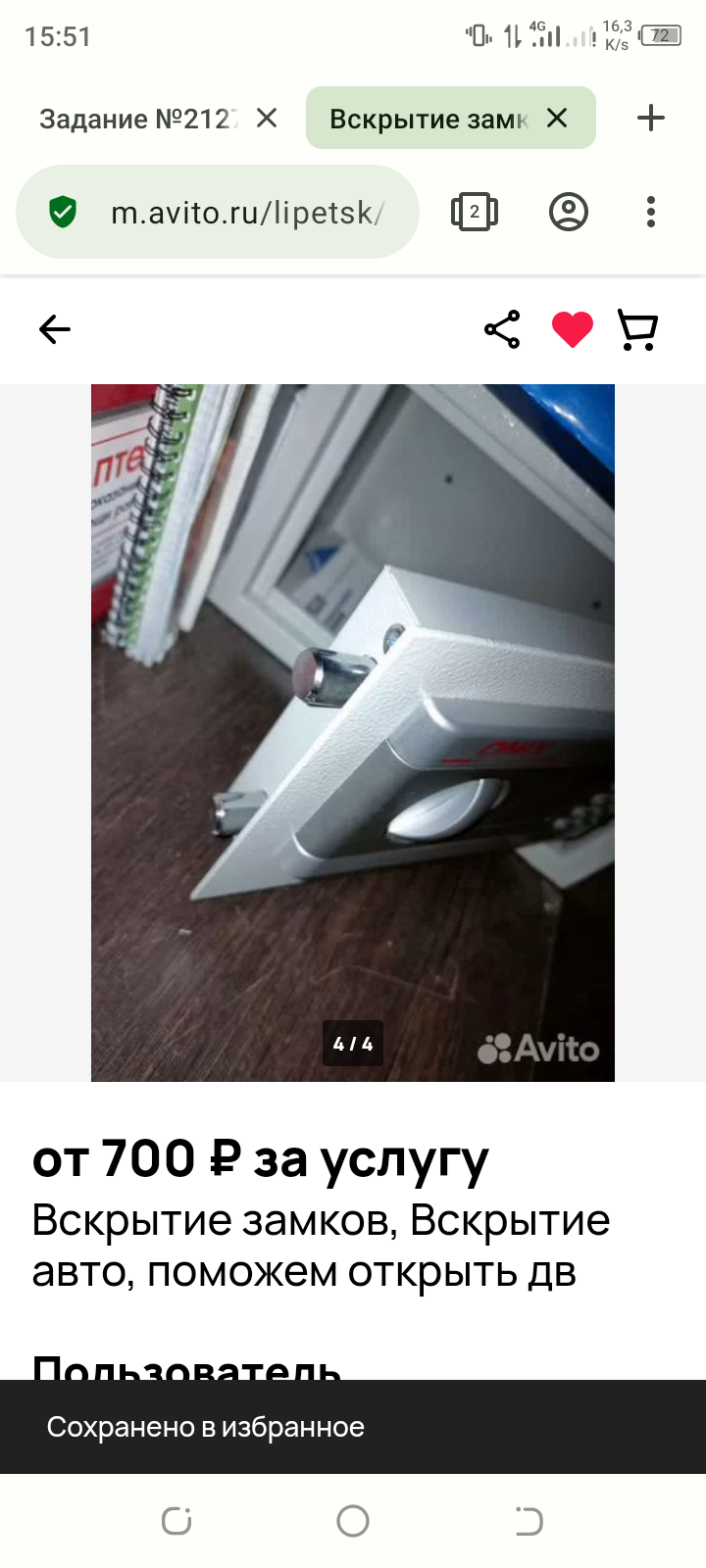Remove listing from favorites via red heart
Viewport: 706px width, 1568px height.
pos(573,329)
